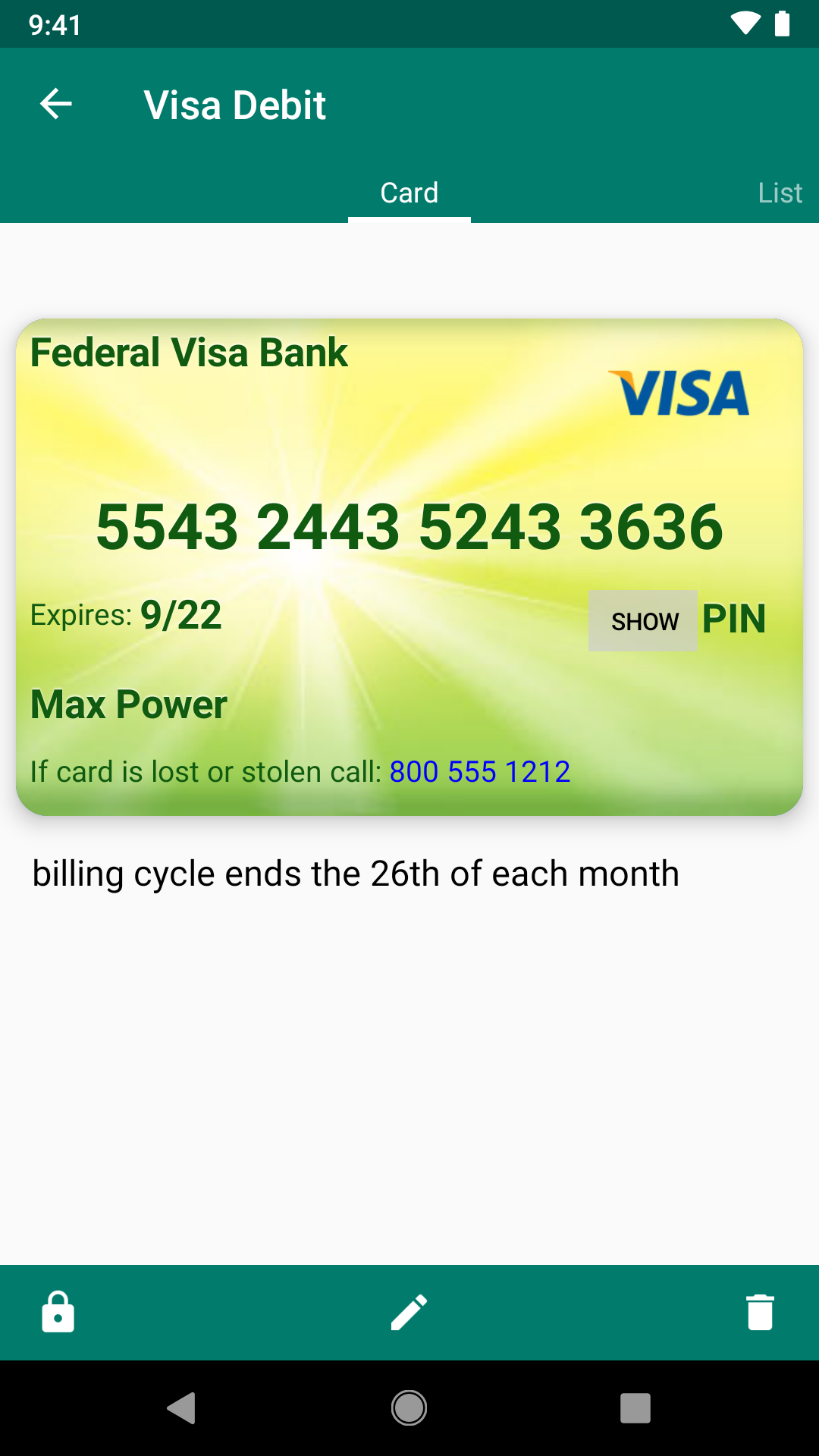The image size is (819, 1456).
Task: Open recent apps from the navigation bar
Action: coord(635,1408)
